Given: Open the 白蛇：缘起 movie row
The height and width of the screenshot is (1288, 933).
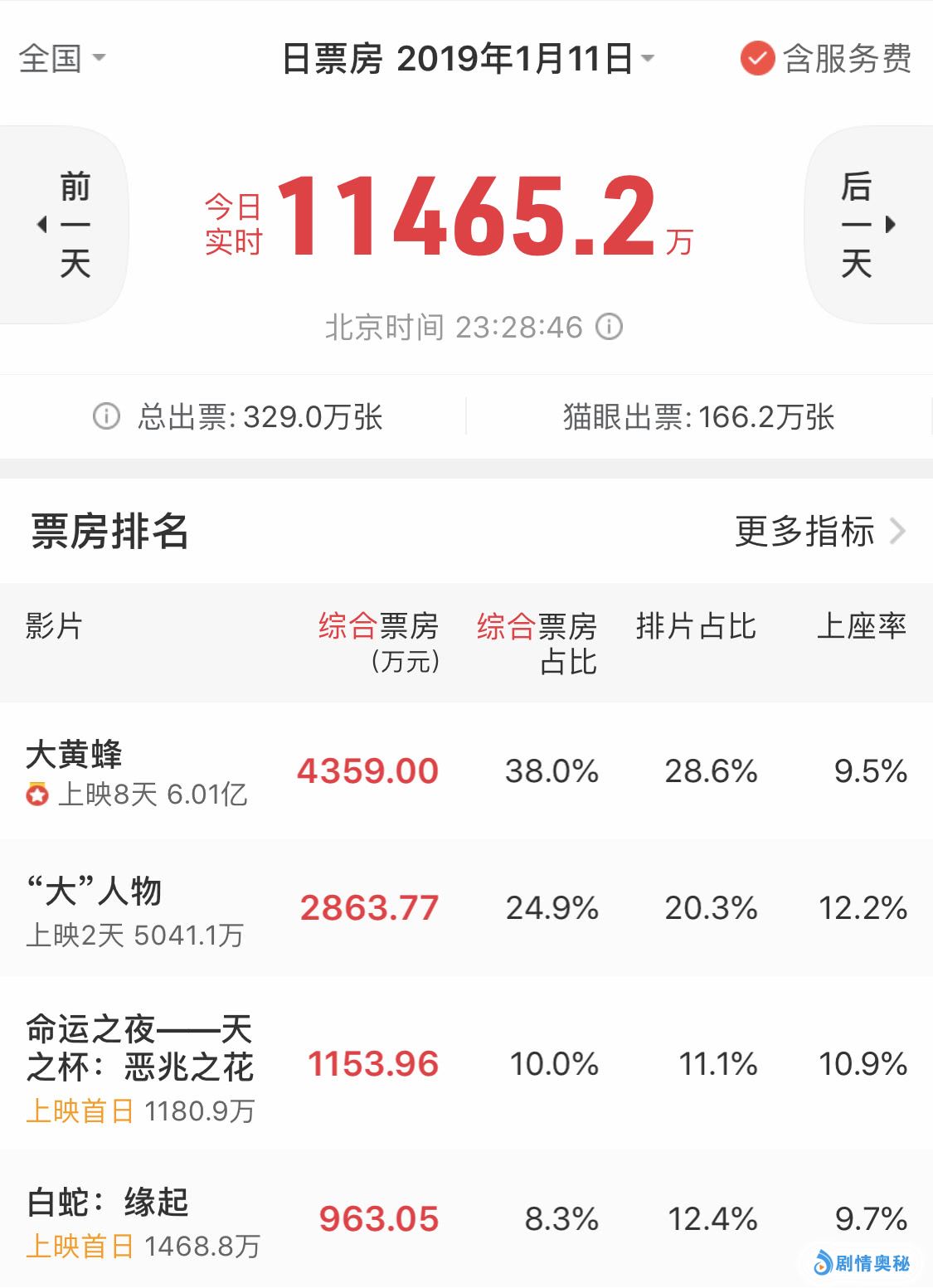Looking at the screenshot, I should coord(466,1219).
